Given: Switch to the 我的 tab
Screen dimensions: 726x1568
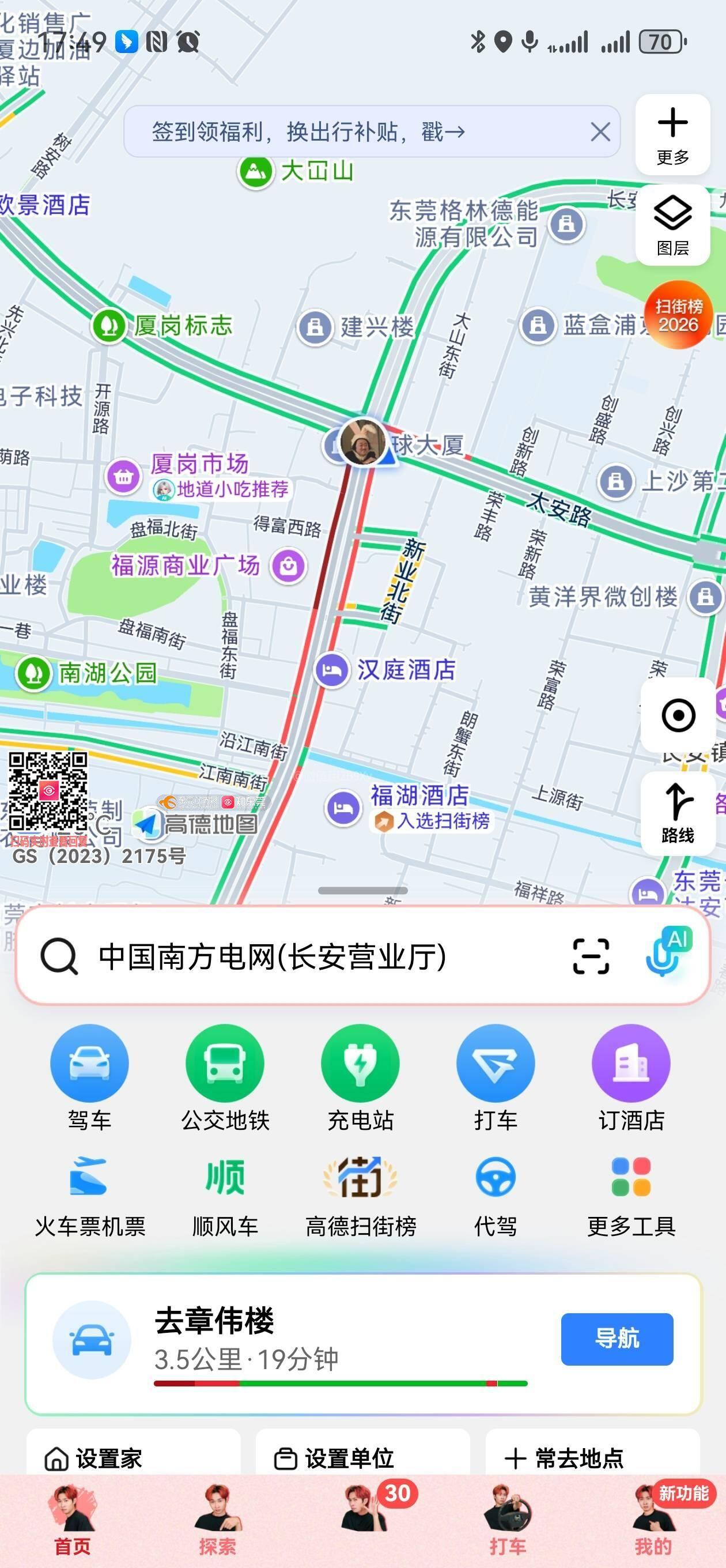Looking at the screenshot, I should [x=653, y=1521].
